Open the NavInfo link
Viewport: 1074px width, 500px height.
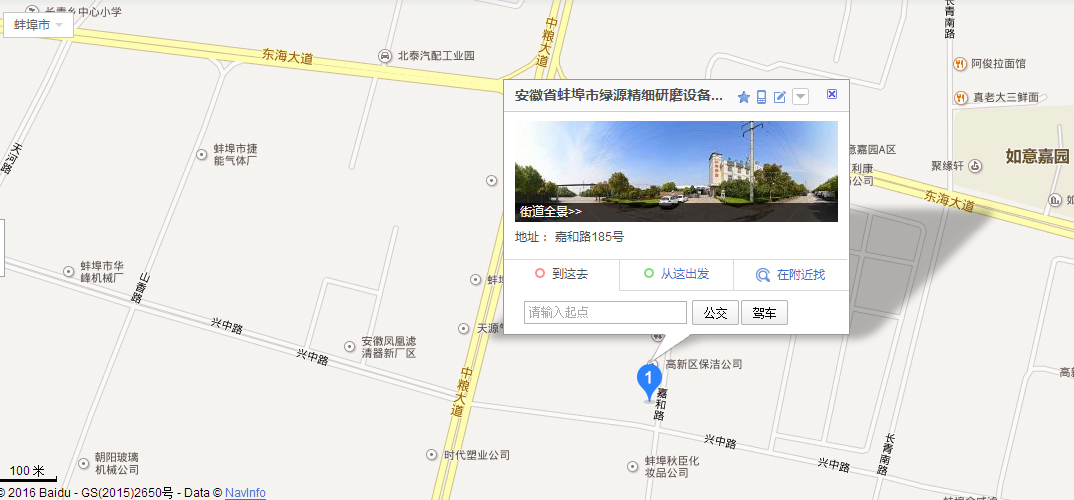(245, 493)
